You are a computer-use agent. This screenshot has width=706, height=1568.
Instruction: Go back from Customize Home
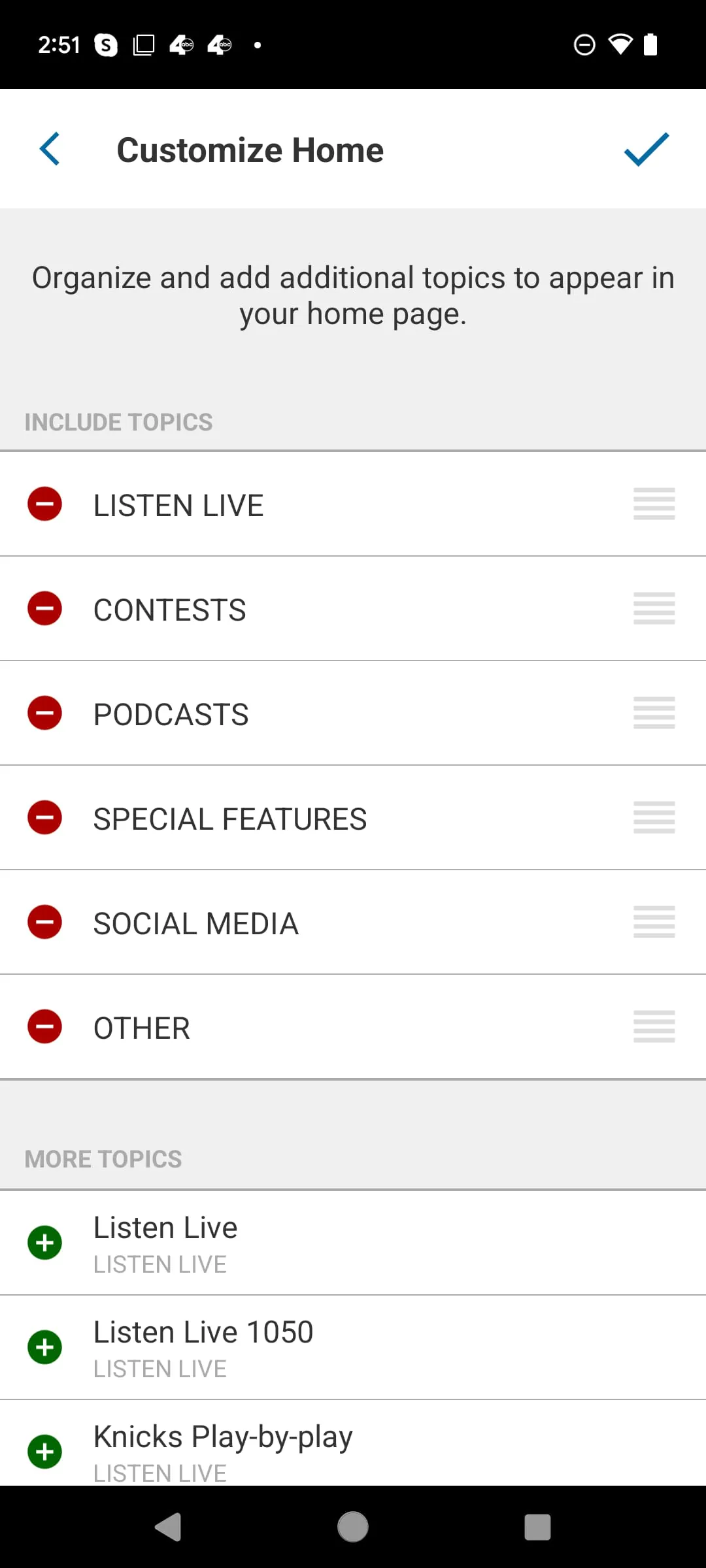click(x=50, y=149)
